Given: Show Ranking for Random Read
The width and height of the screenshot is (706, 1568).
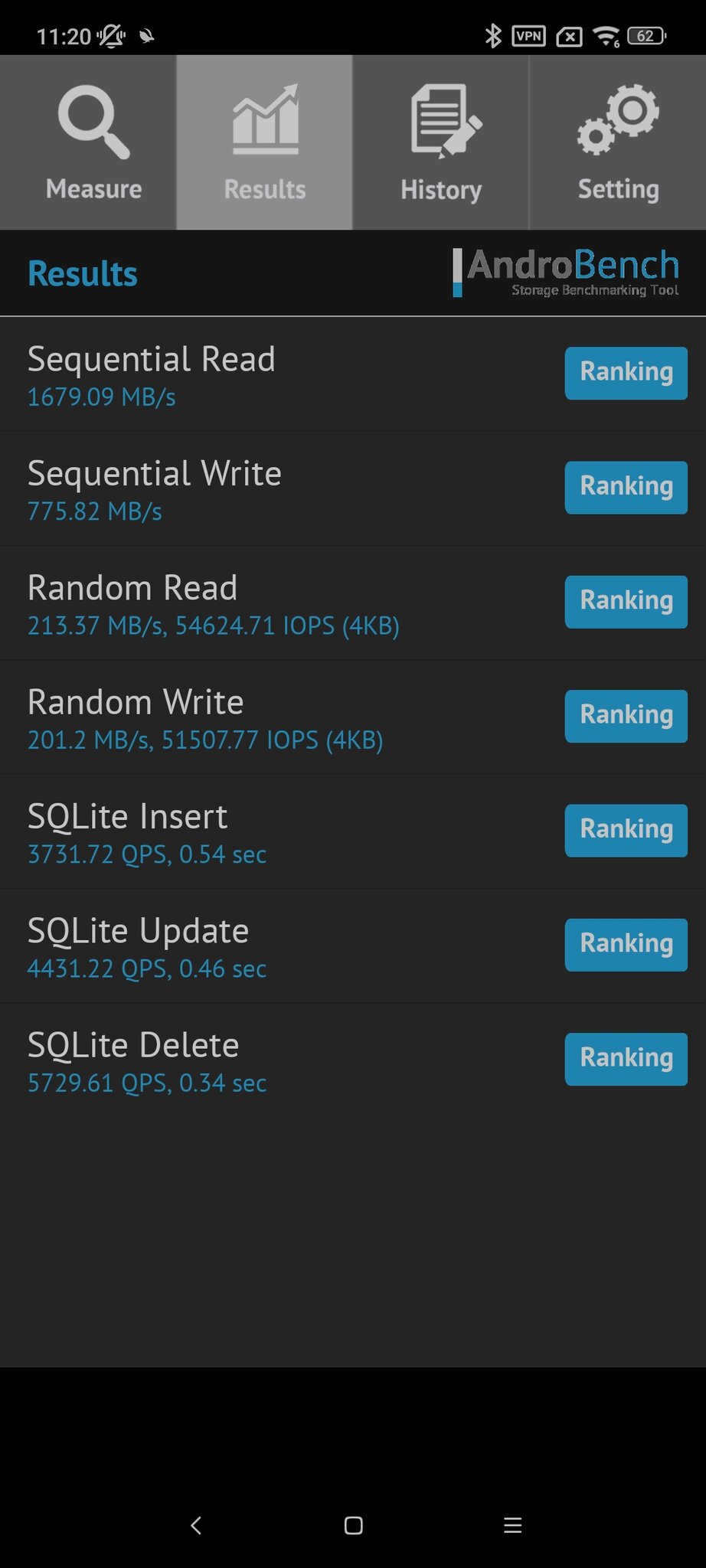Looking at the screenshot, I should pyautogui.click(x=626, y=602).
